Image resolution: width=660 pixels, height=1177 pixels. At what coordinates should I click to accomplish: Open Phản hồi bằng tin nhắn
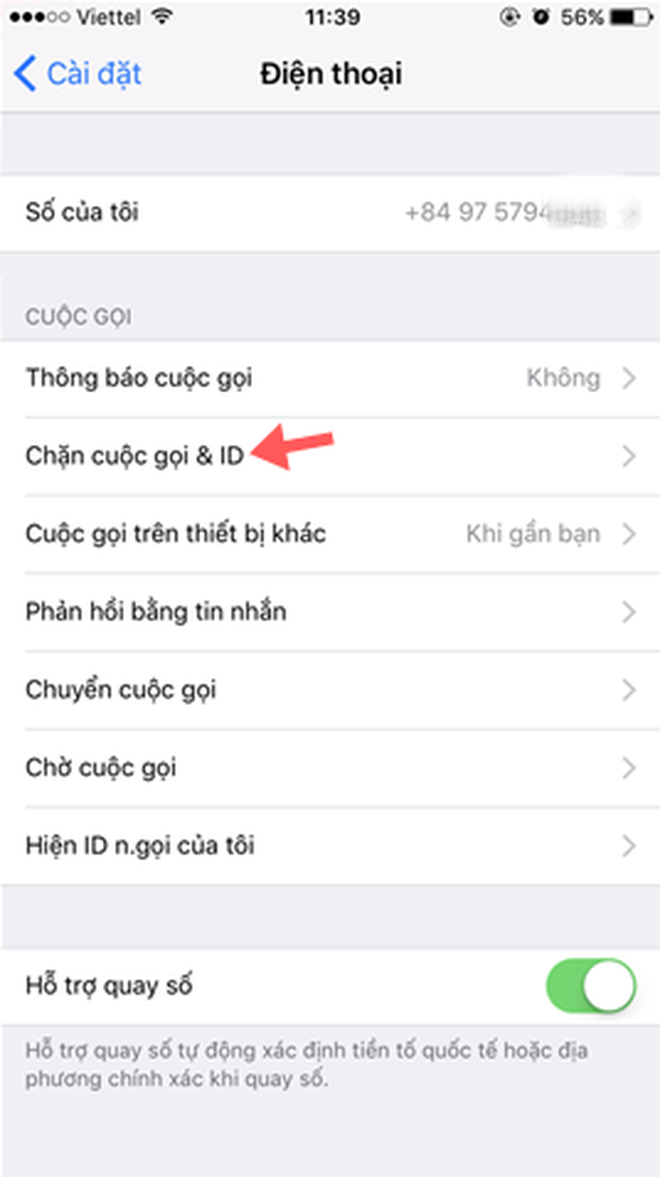tap(330, 612)
